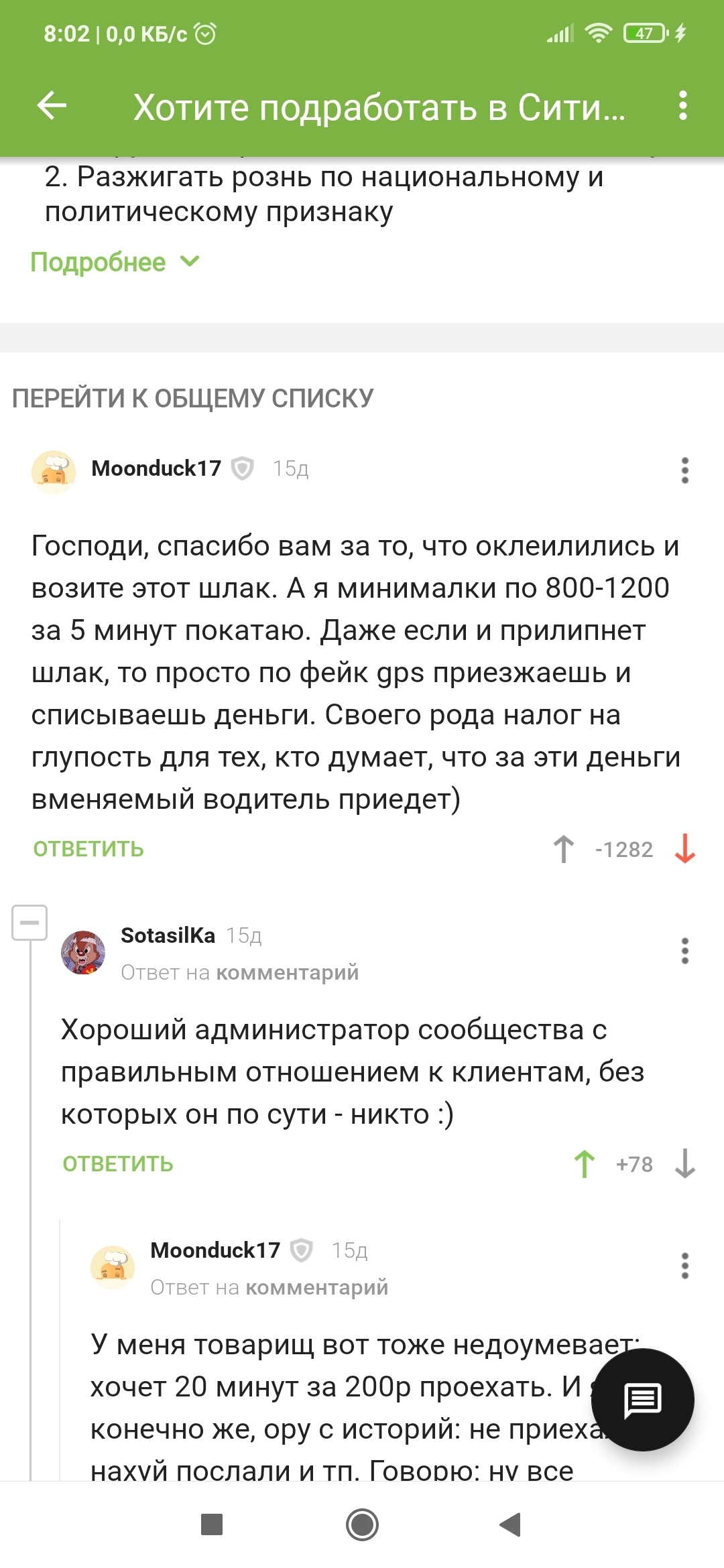This screenshot has height=1568, width=724.
Task: Tap the system back triangle
Action: (511, 1524)
